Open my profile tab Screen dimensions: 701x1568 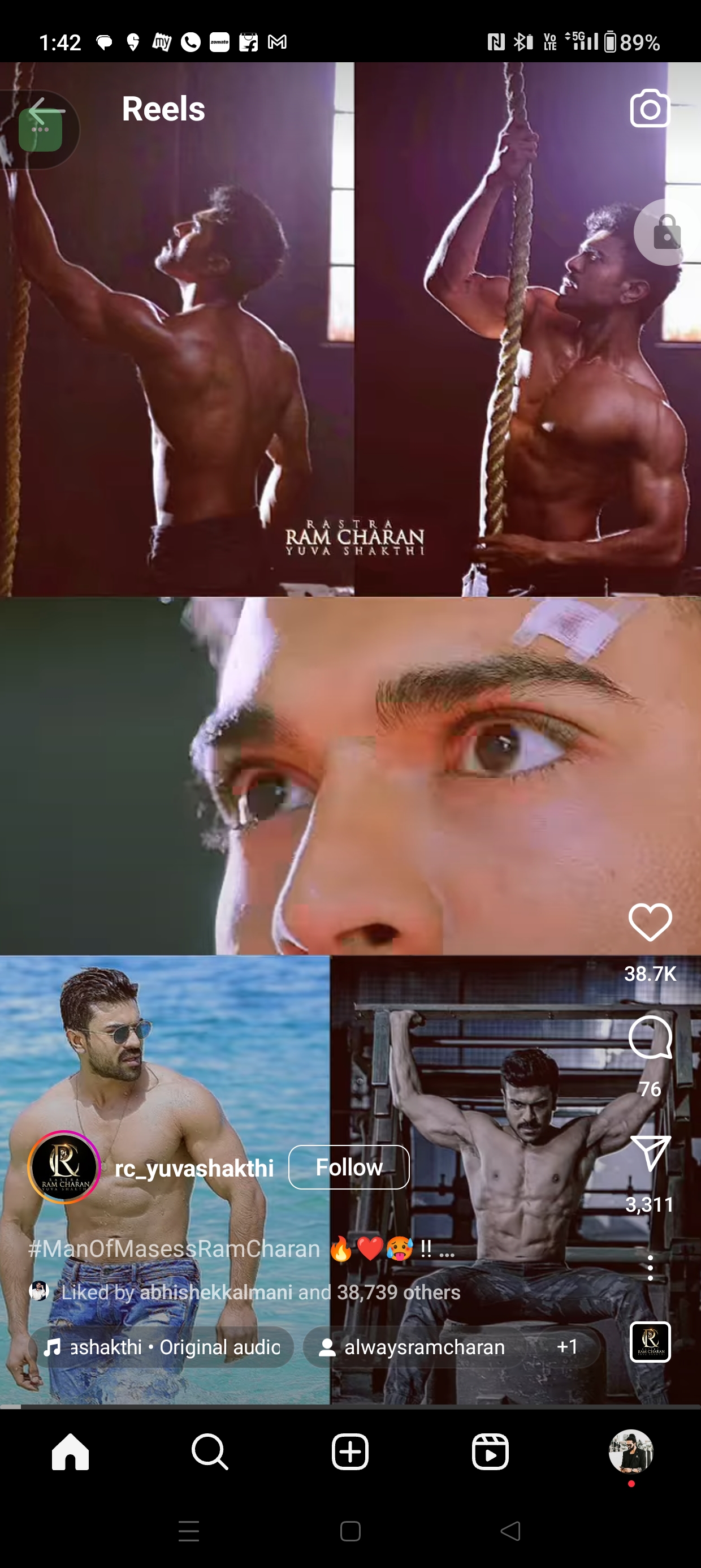point(630,1451)
